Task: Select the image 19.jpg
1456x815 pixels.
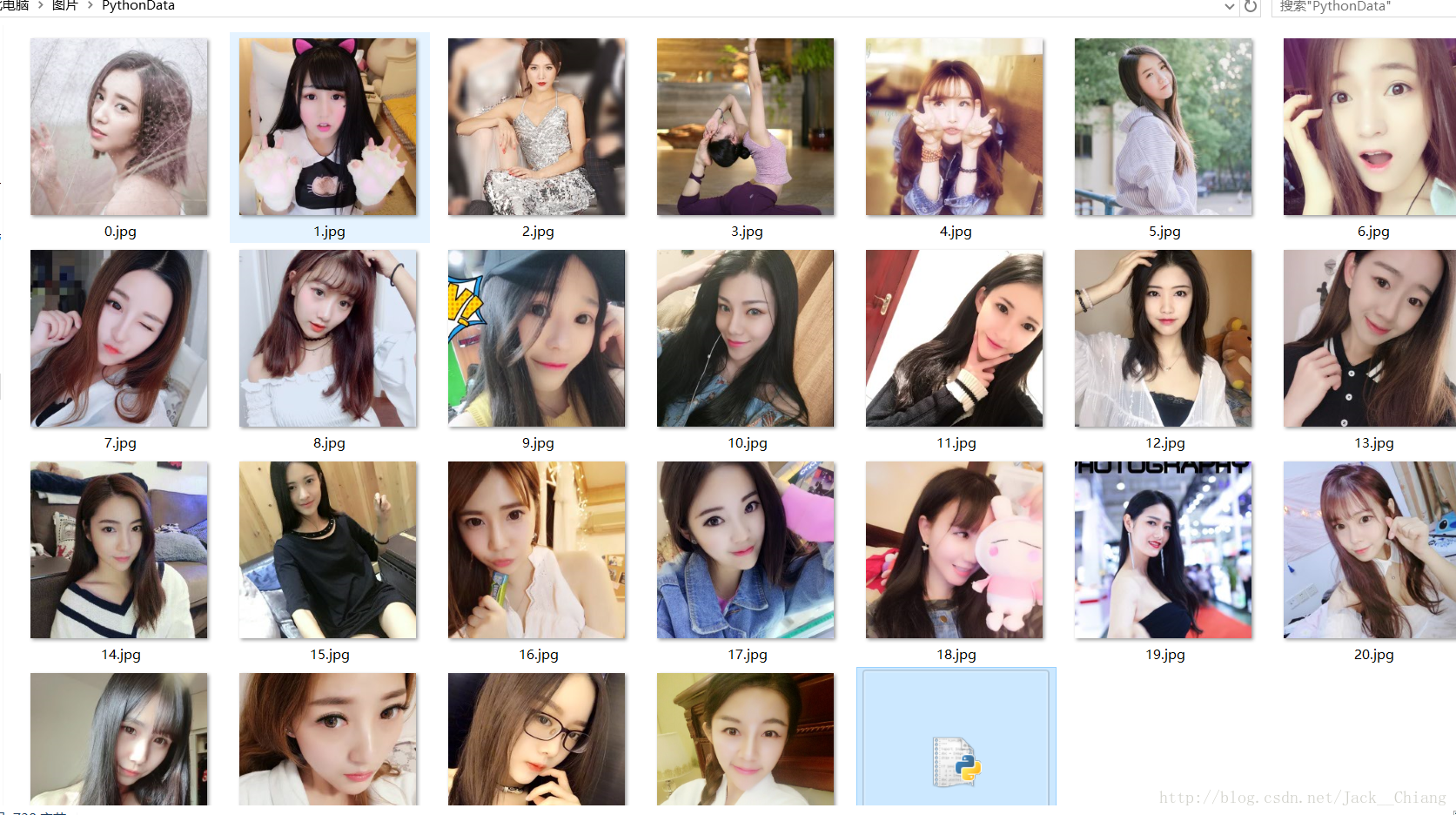Action: pyautogui.click(x=1163, y=550)
